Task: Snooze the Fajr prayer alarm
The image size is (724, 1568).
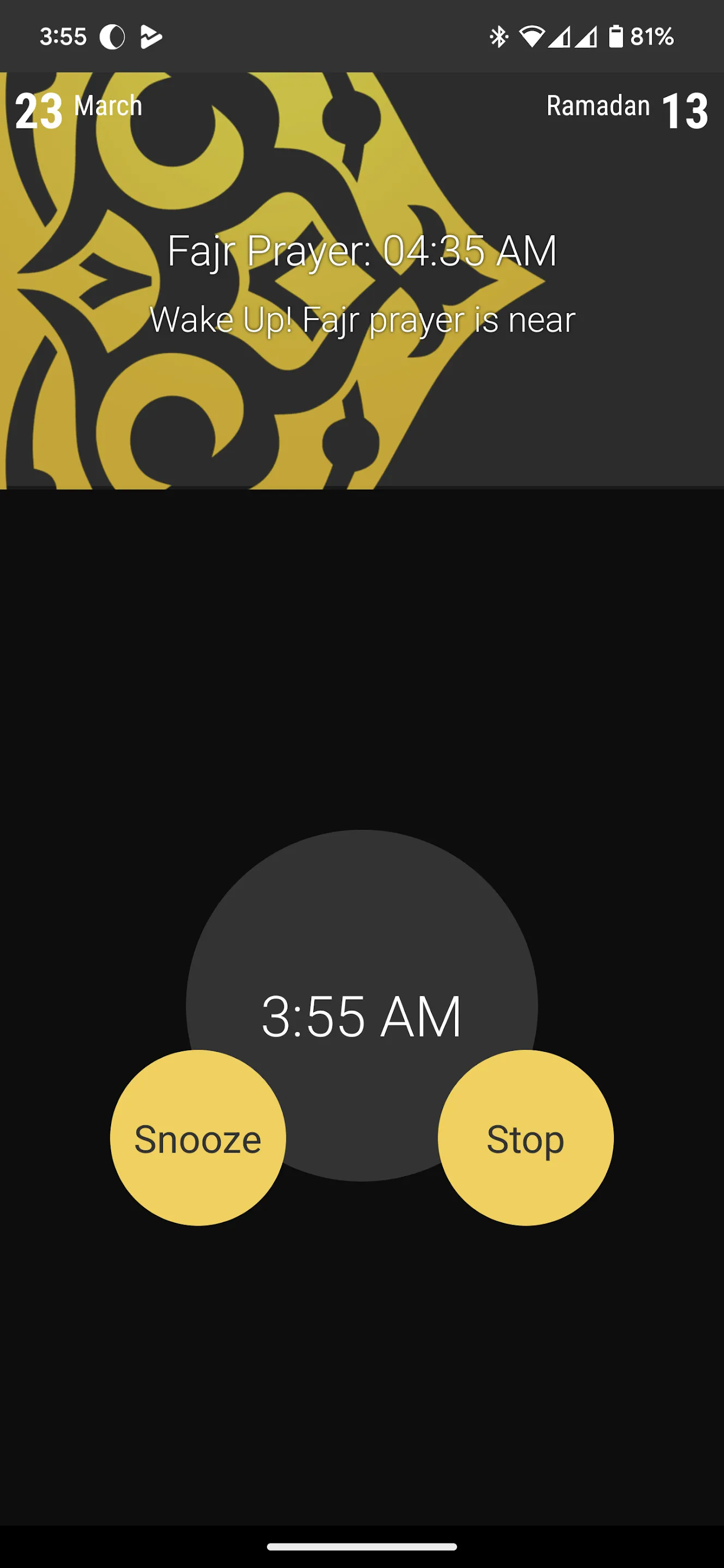Action: pos(198,1137)
